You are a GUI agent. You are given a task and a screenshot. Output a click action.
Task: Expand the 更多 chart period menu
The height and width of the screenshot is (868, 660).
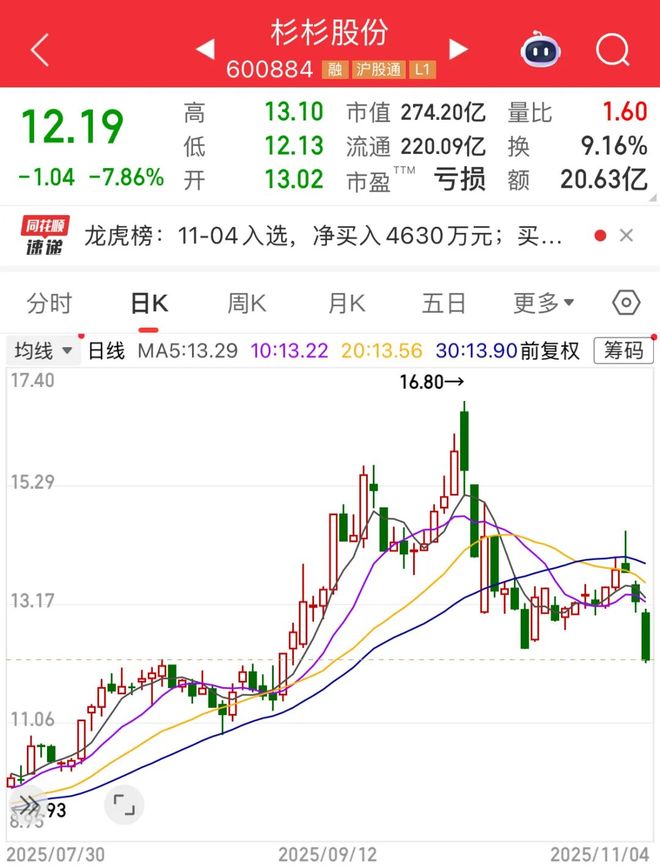(x=543, y=303)
